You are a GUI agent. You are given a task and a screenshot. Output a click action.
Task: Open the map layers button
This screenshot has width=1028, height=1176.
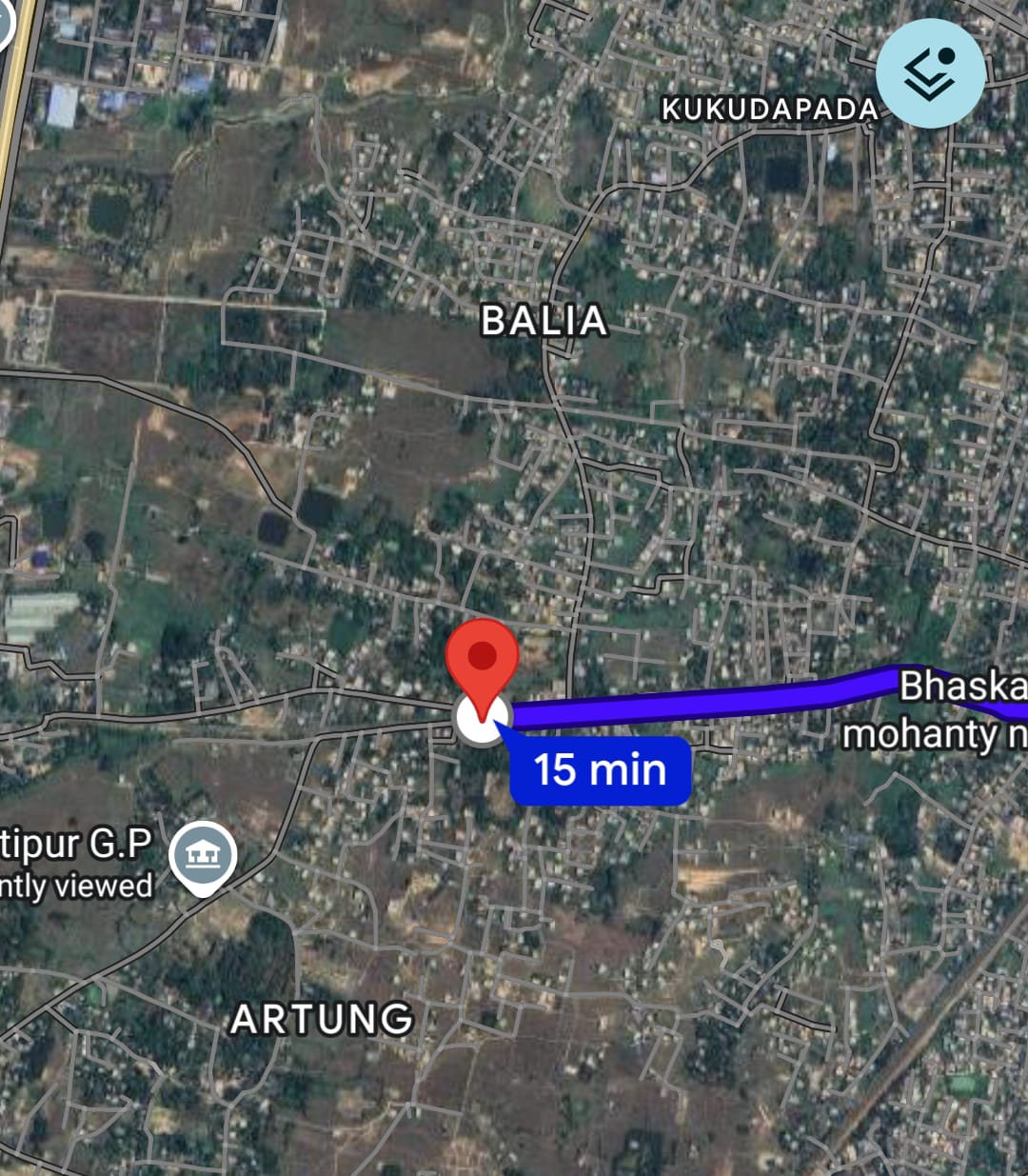click(929, 73)
